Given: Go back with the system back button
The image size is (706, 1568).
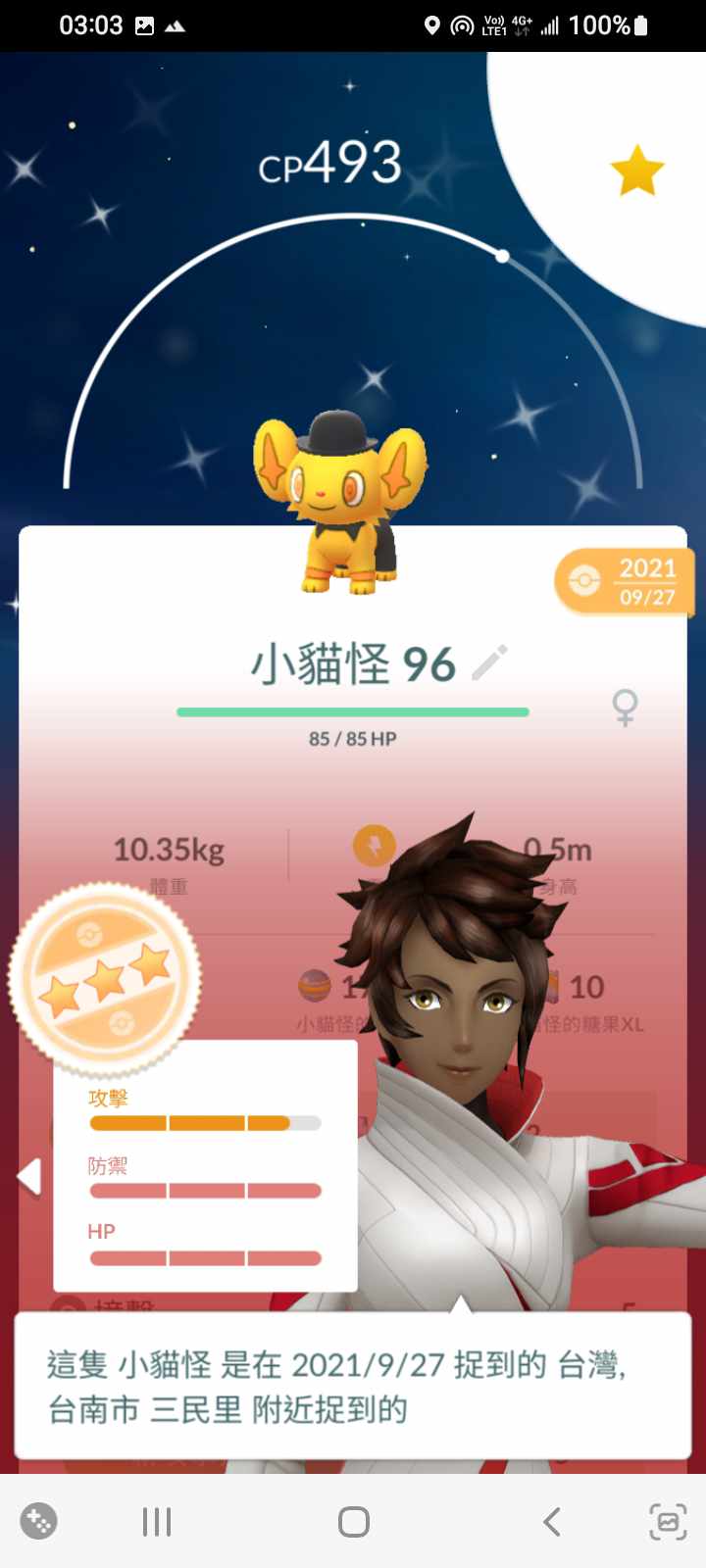Looking at the screenshot, I should [552, 1521].
